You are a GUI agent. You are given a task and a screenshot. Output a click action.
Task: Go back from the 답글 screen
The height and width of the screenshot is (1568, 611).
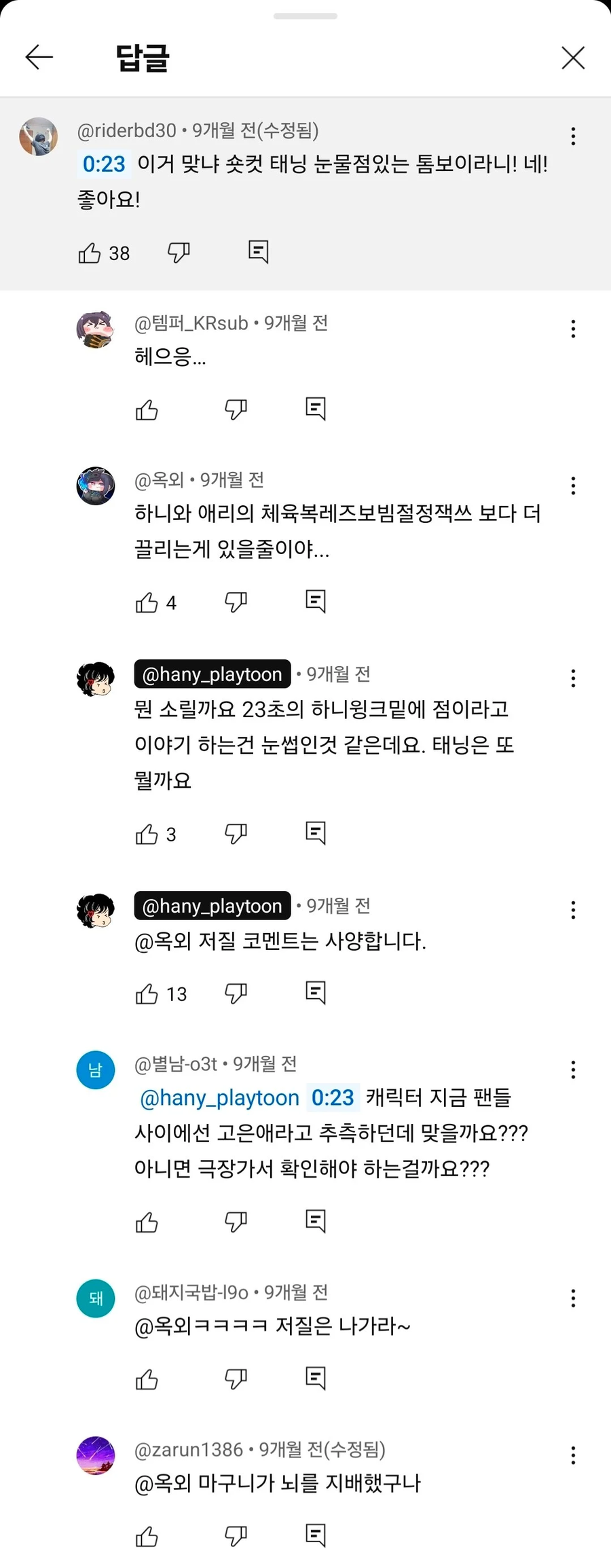39,57
